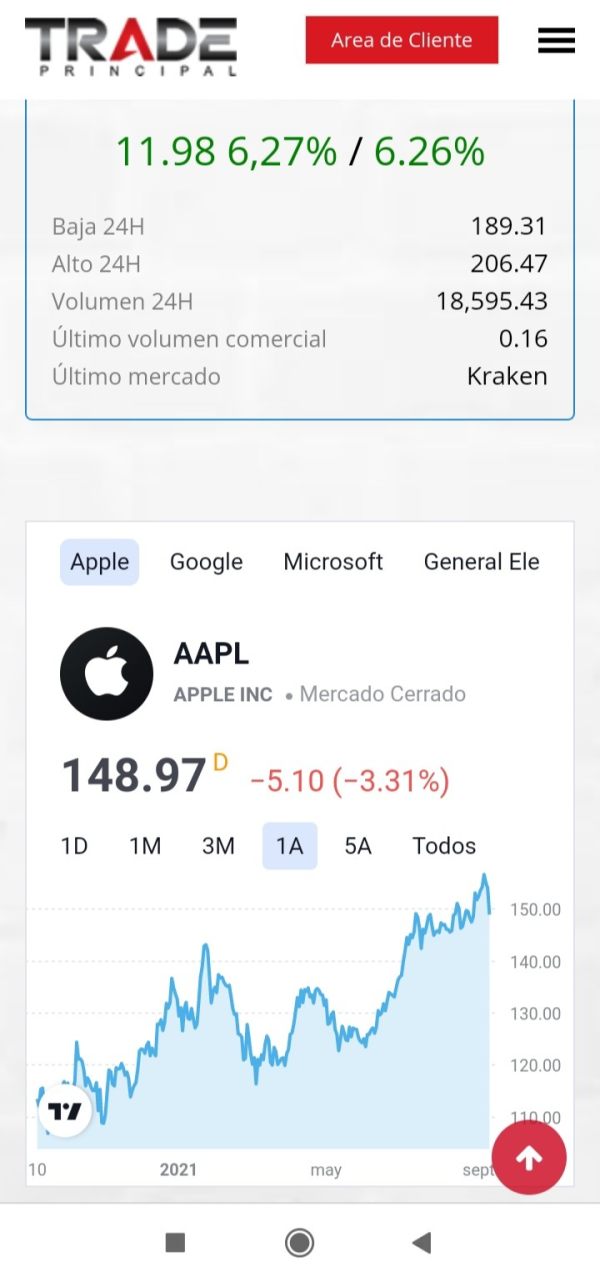
Task: Set chart range to 1M
Action: point(145,846)
